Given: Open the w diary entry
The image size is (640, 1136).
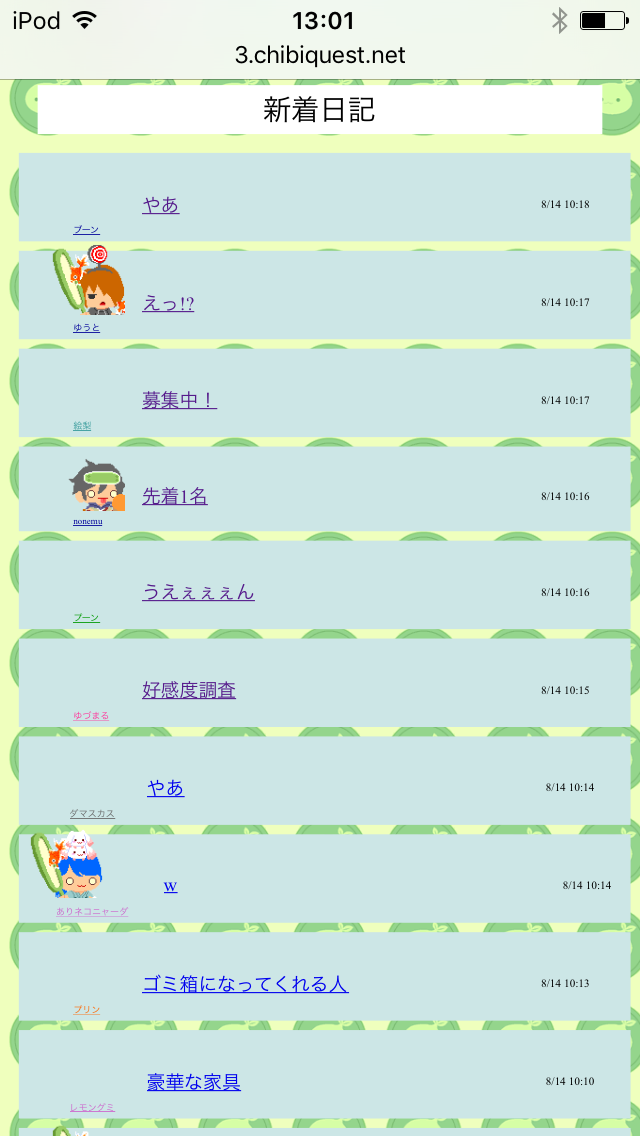Looking at the screenshot, I should pyautogui.click(x=171, y=886).
